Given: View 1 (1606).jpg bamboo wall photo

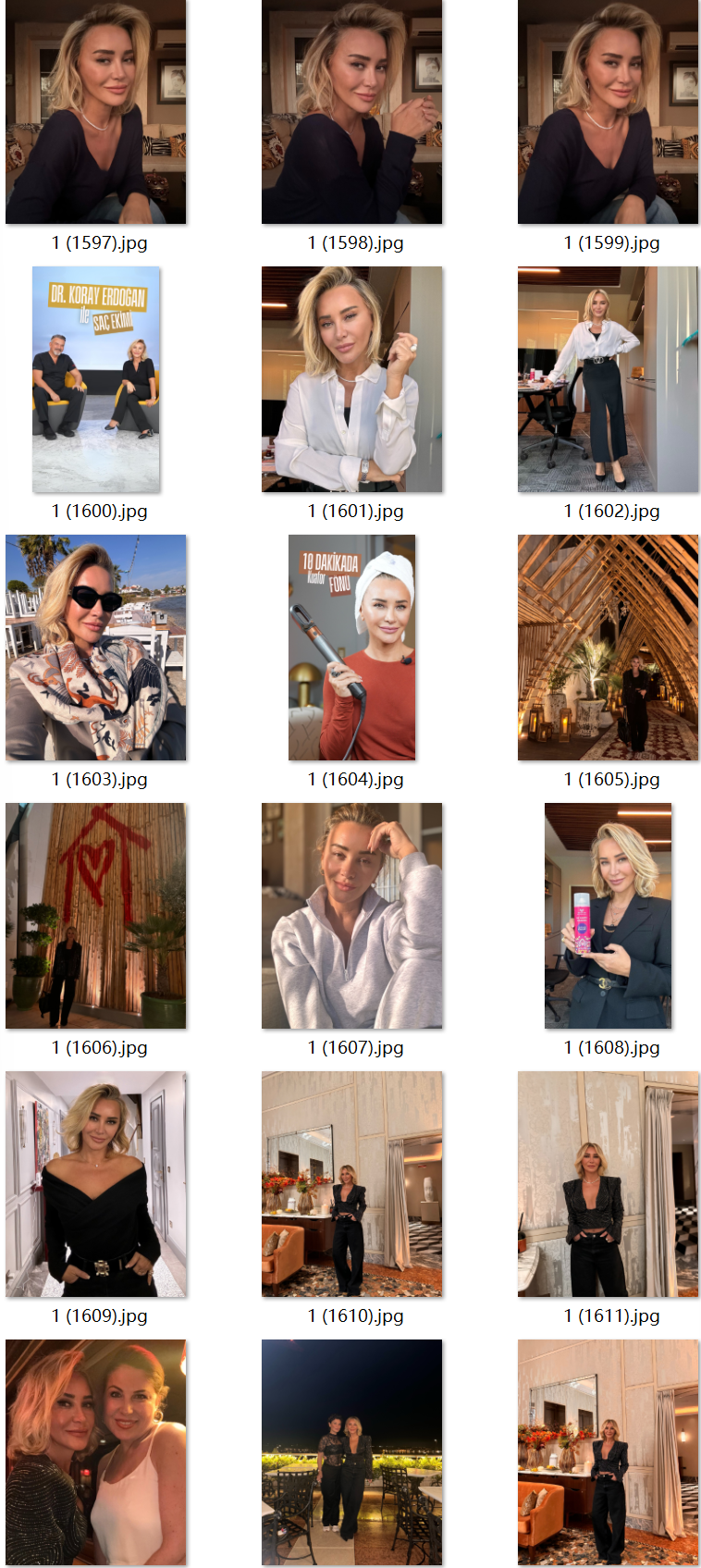Looking at the screenshot, I should click(x=96, y=916).
